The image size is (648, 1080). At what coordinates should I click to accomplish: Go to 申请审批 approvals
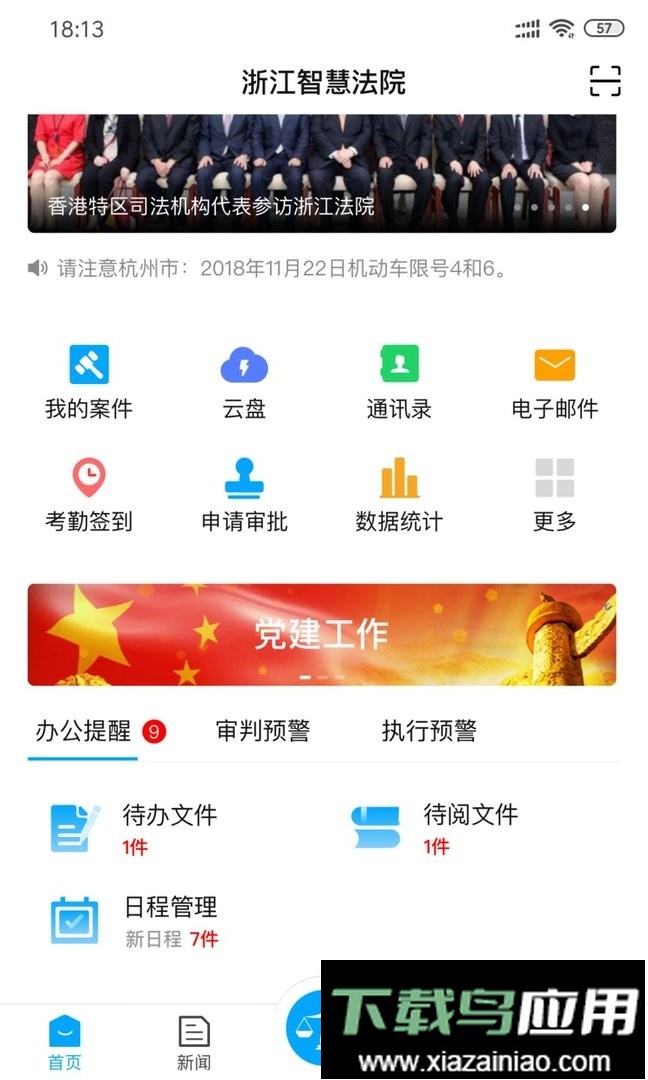click(244, 494)
